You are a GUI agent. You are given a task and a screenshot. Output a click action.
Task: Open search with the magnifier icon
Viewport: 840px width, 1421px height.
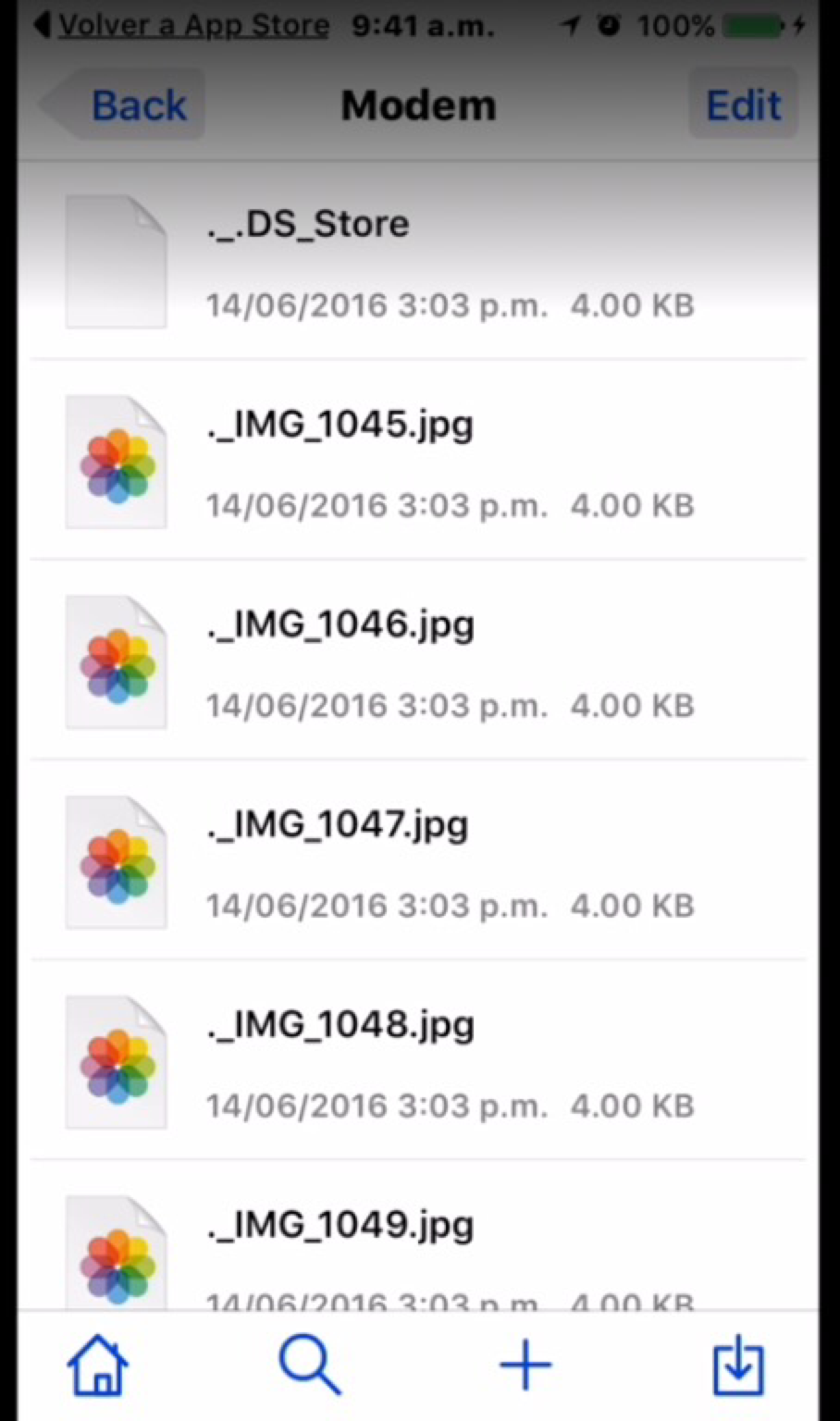pyautogui.click(x=310, y=1365)
